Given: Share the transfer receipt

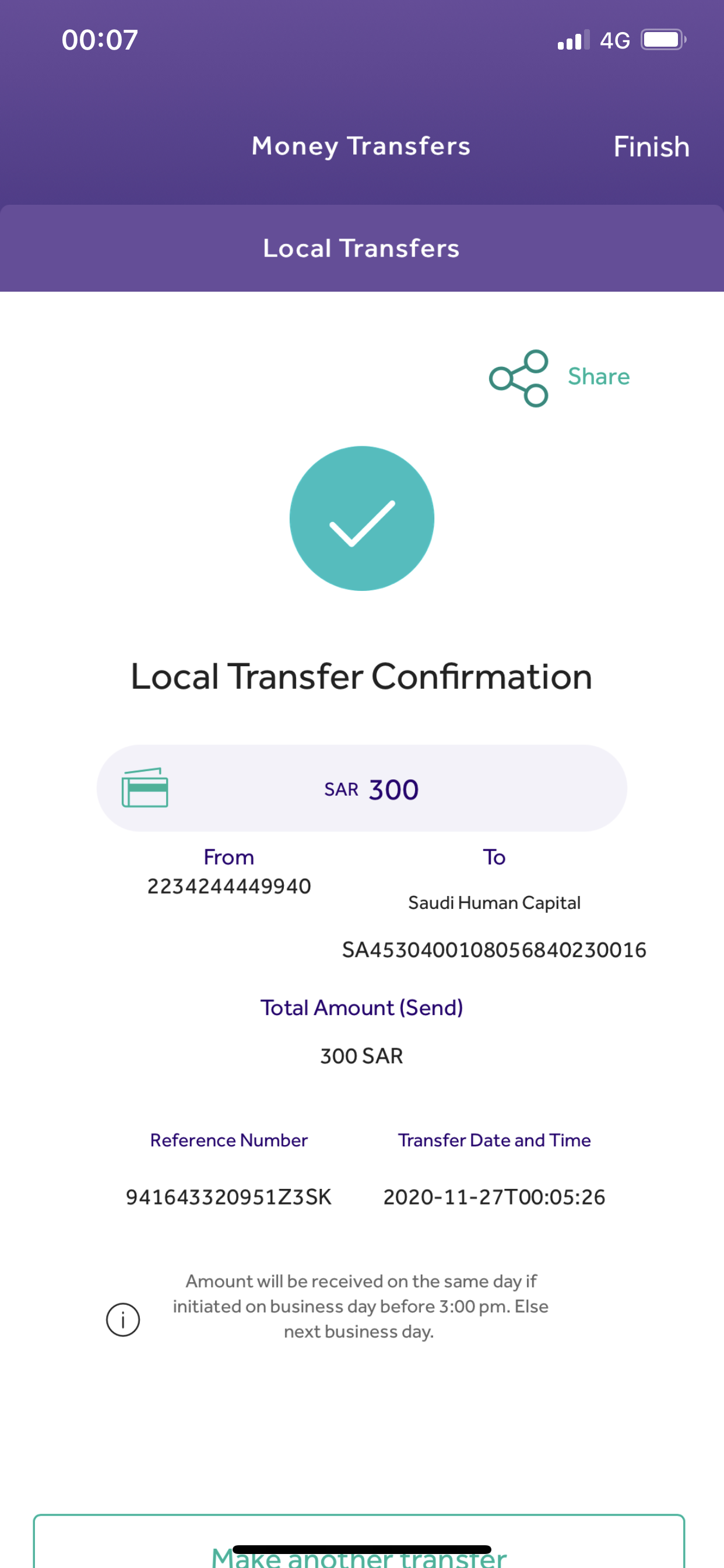Looking at the screenshot, I should 559,377.
